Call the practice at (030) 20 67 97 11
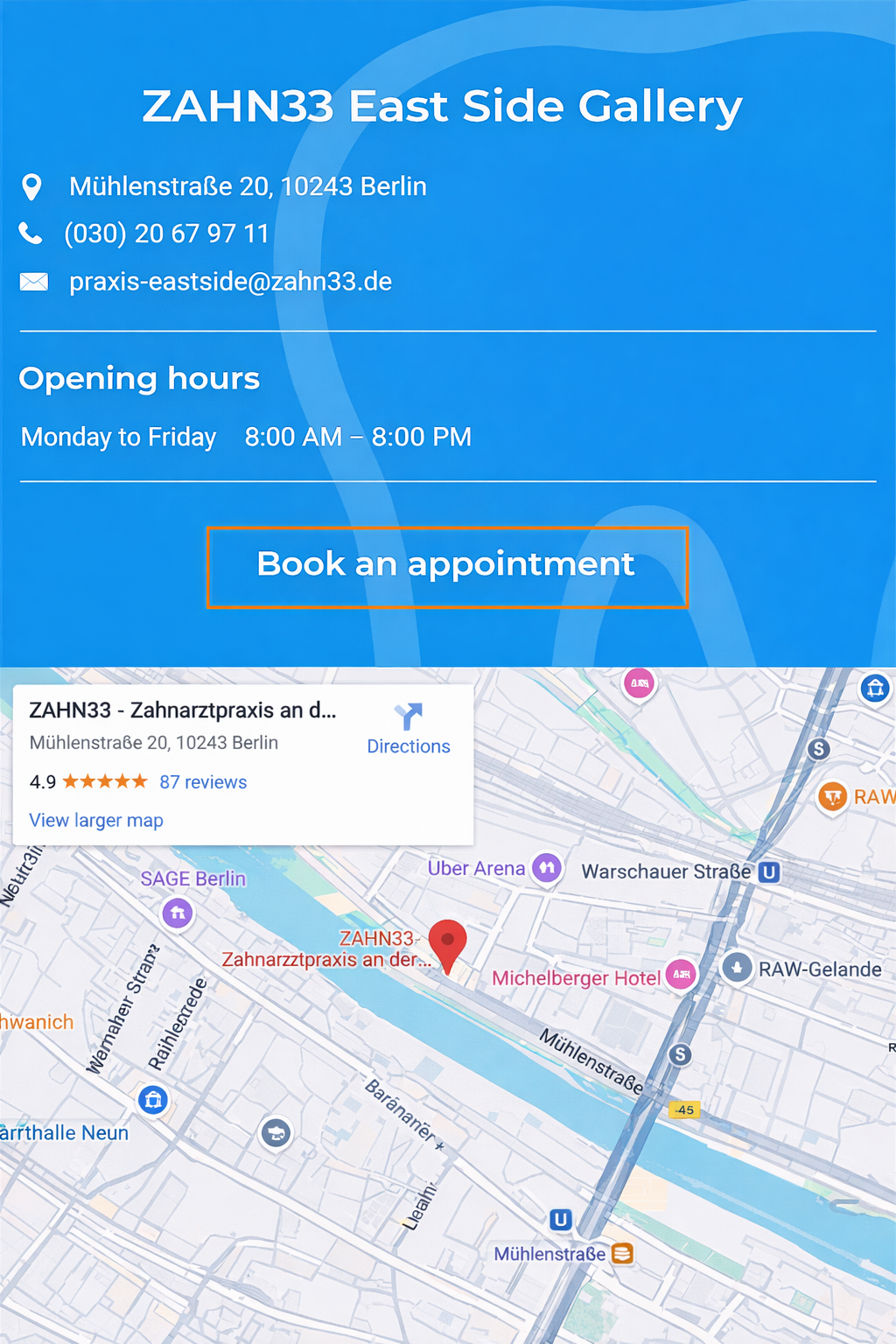The image size is (896, 1344). [165, 234]
